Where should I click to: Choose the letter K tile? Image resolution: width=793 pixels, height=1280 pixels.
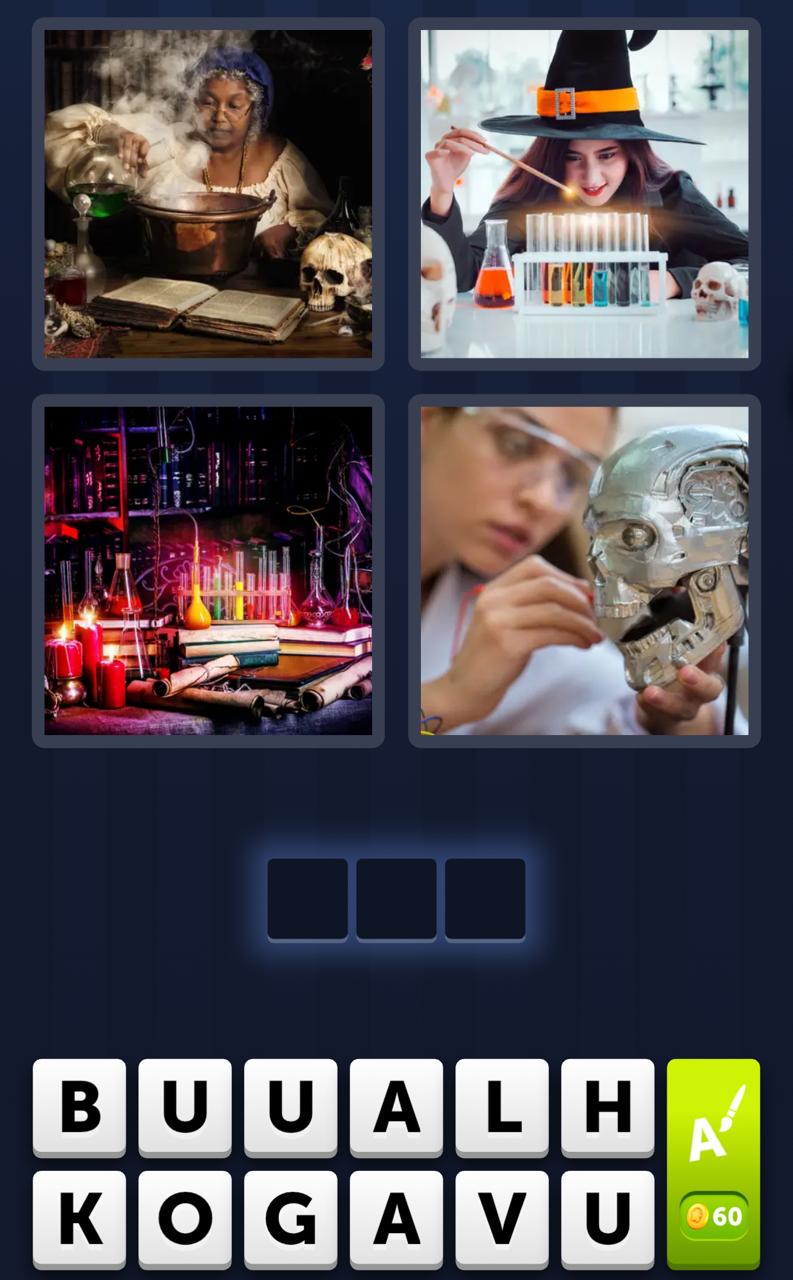80,1218
